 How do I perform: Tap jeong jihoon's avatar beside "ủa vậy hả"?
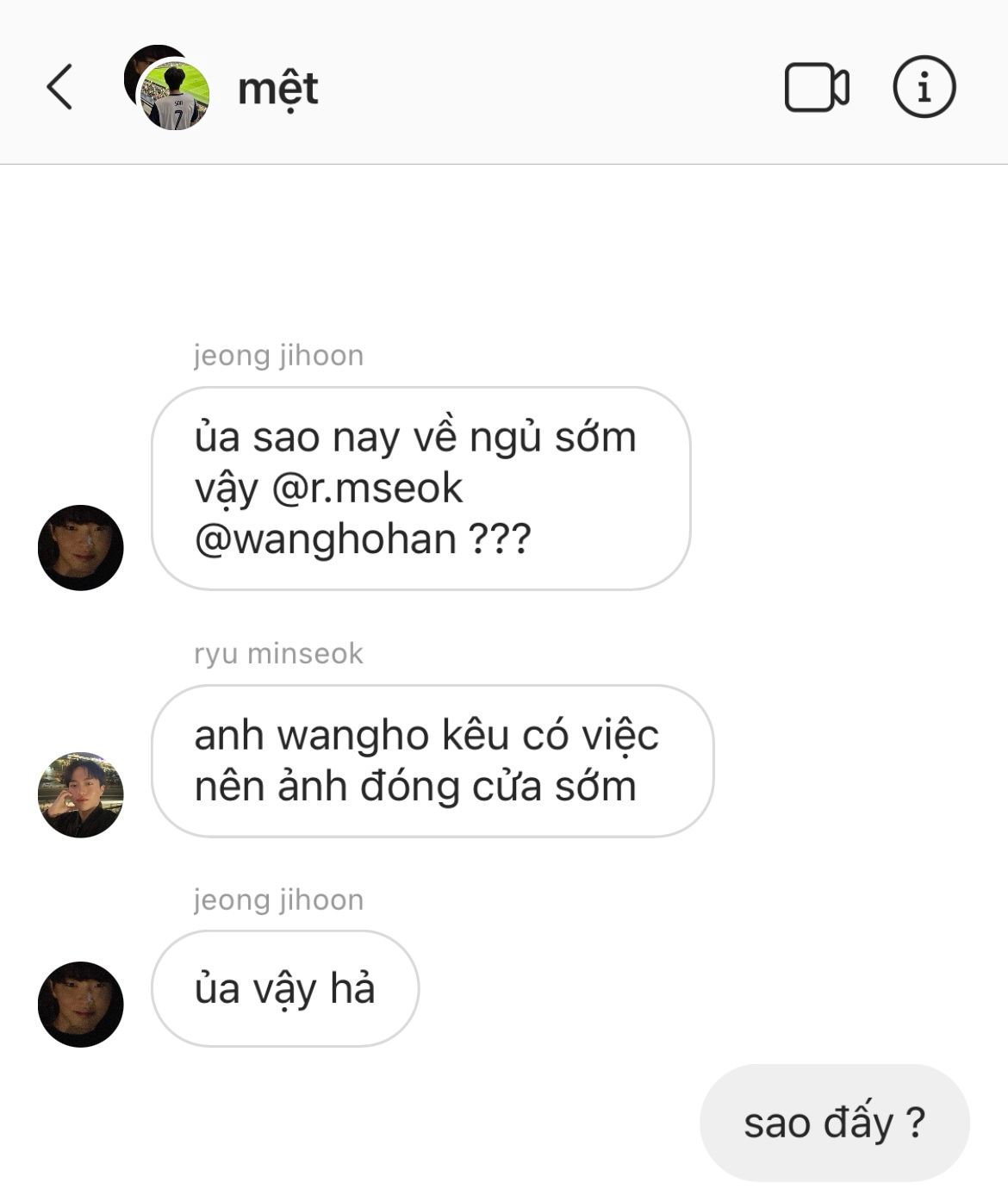tap(81, 1005)
